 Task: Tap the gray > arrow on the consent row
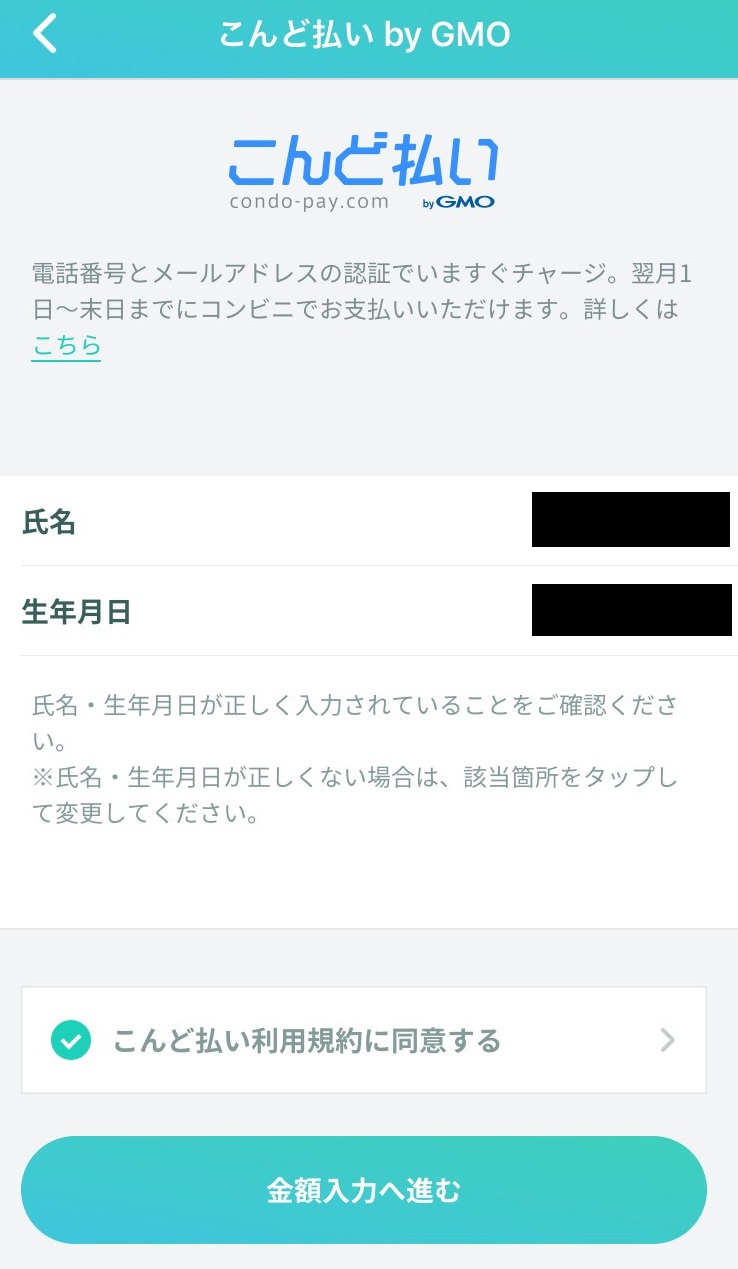666,1040
